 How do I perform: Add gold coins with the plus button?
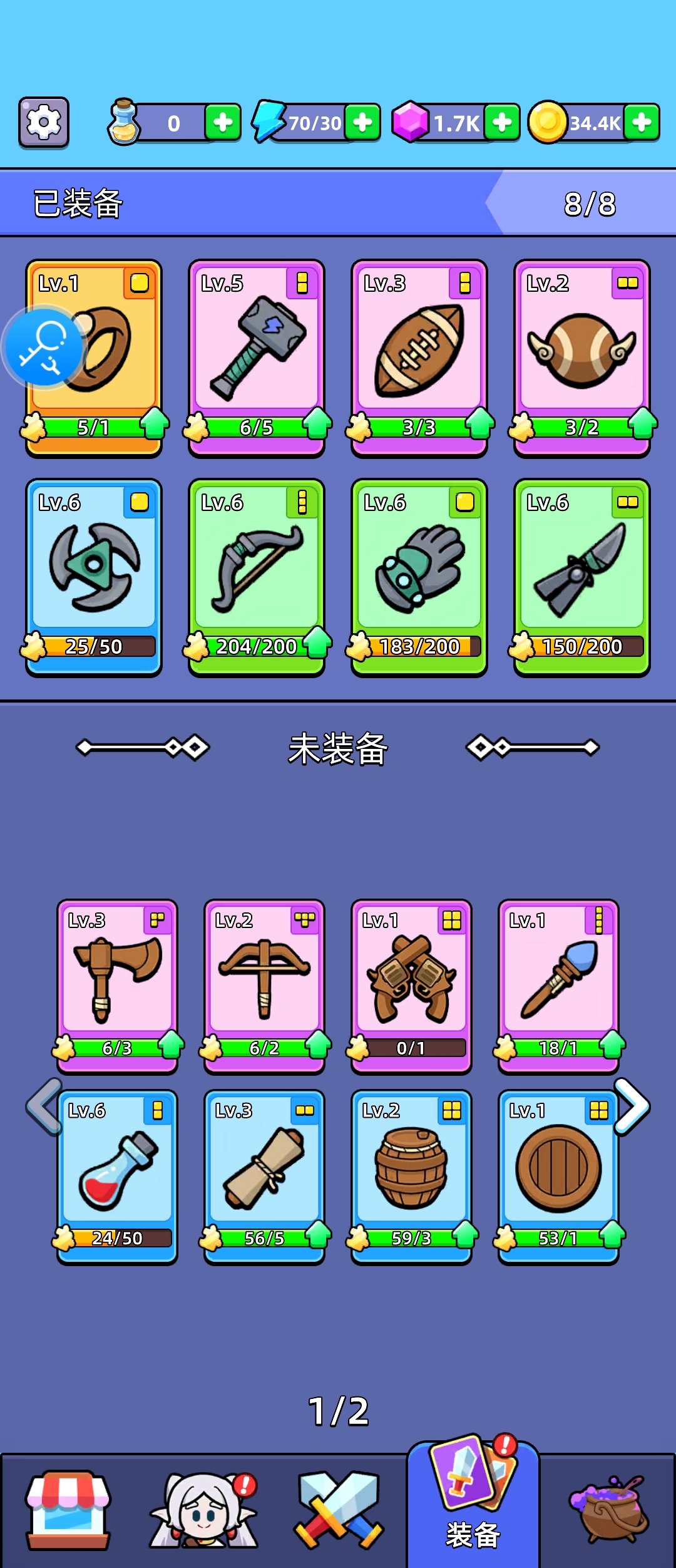(x=642, y=122)
